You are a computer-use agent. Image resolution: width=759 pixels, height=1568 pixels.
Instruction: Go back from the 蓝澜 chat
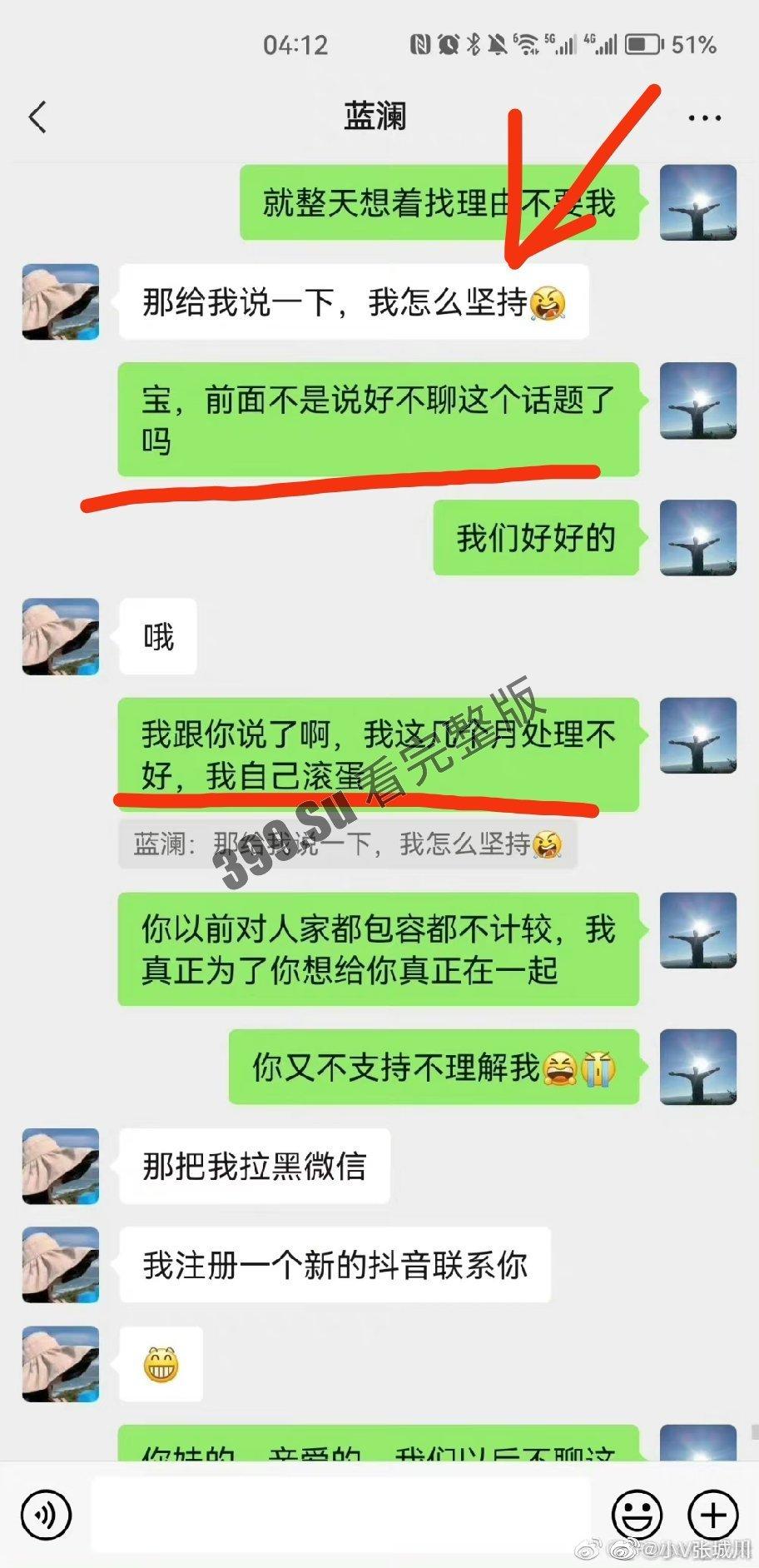37,117
